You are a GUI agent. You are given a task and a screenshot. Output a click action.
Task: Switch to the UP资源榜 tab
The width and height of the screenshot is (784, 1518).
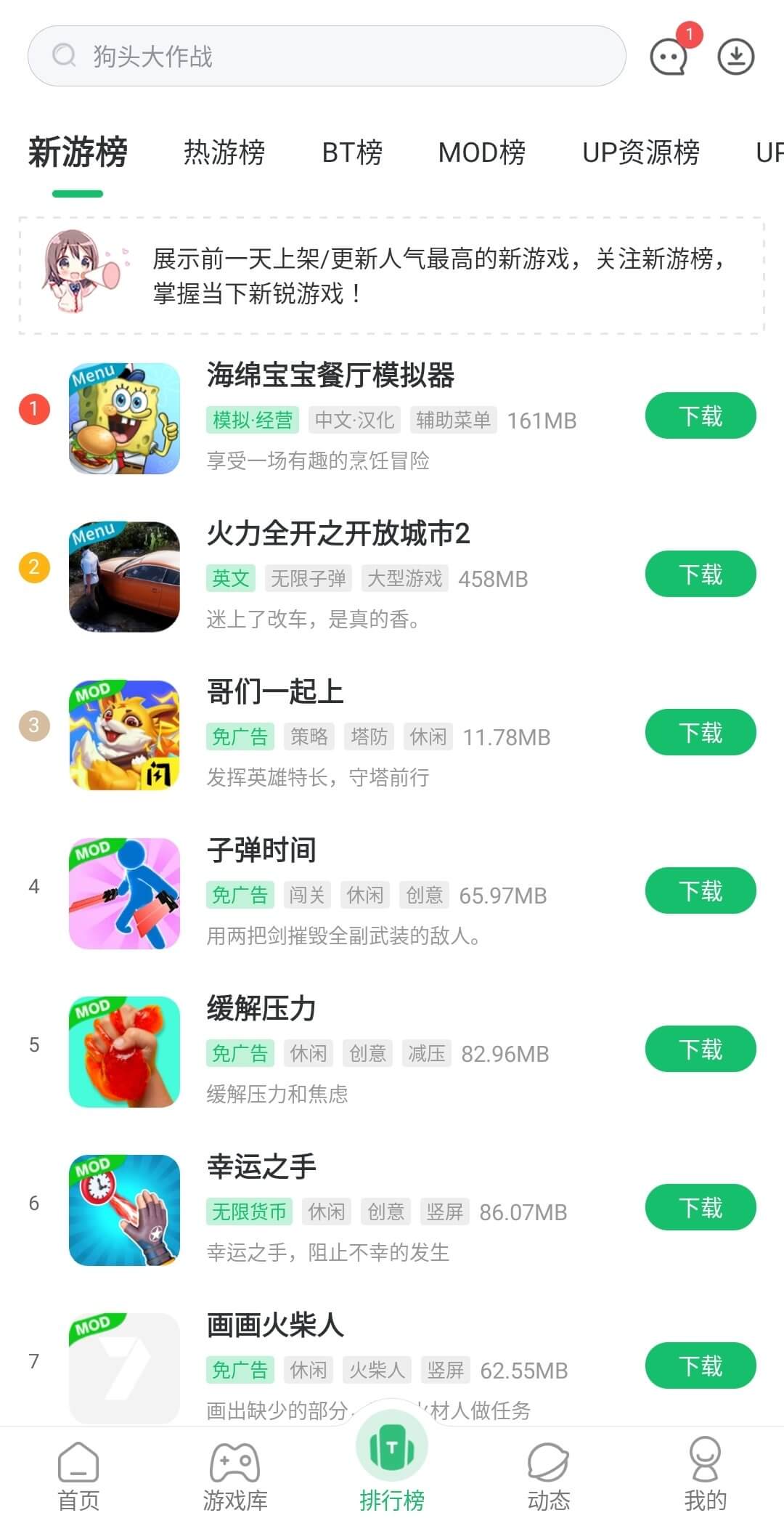tap(641, 153)
